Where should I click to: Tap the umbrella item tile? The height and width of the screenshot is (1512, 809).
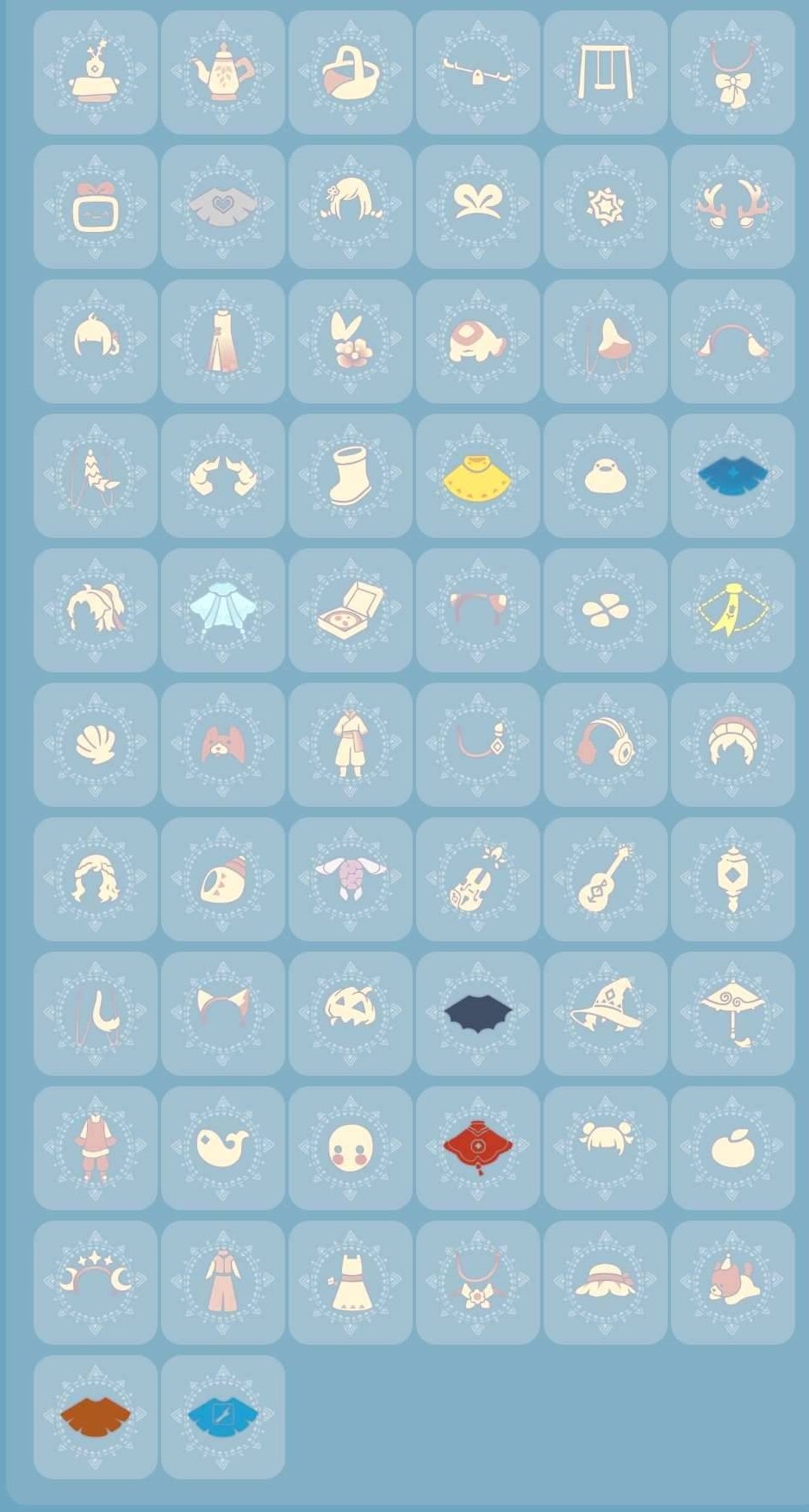732,1014
